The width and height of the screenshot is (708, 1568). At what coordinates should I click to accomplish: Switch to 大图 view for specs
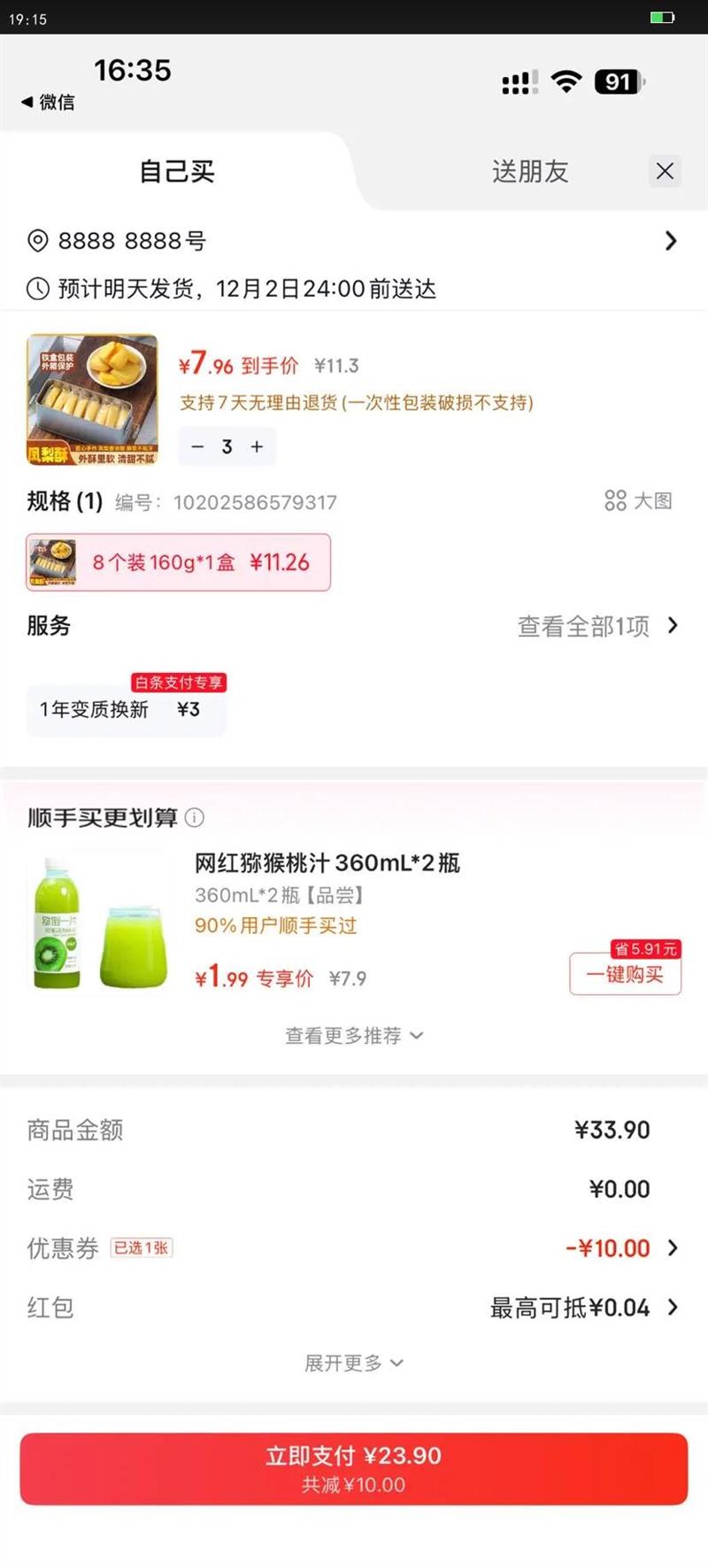(x=638, y=501)
